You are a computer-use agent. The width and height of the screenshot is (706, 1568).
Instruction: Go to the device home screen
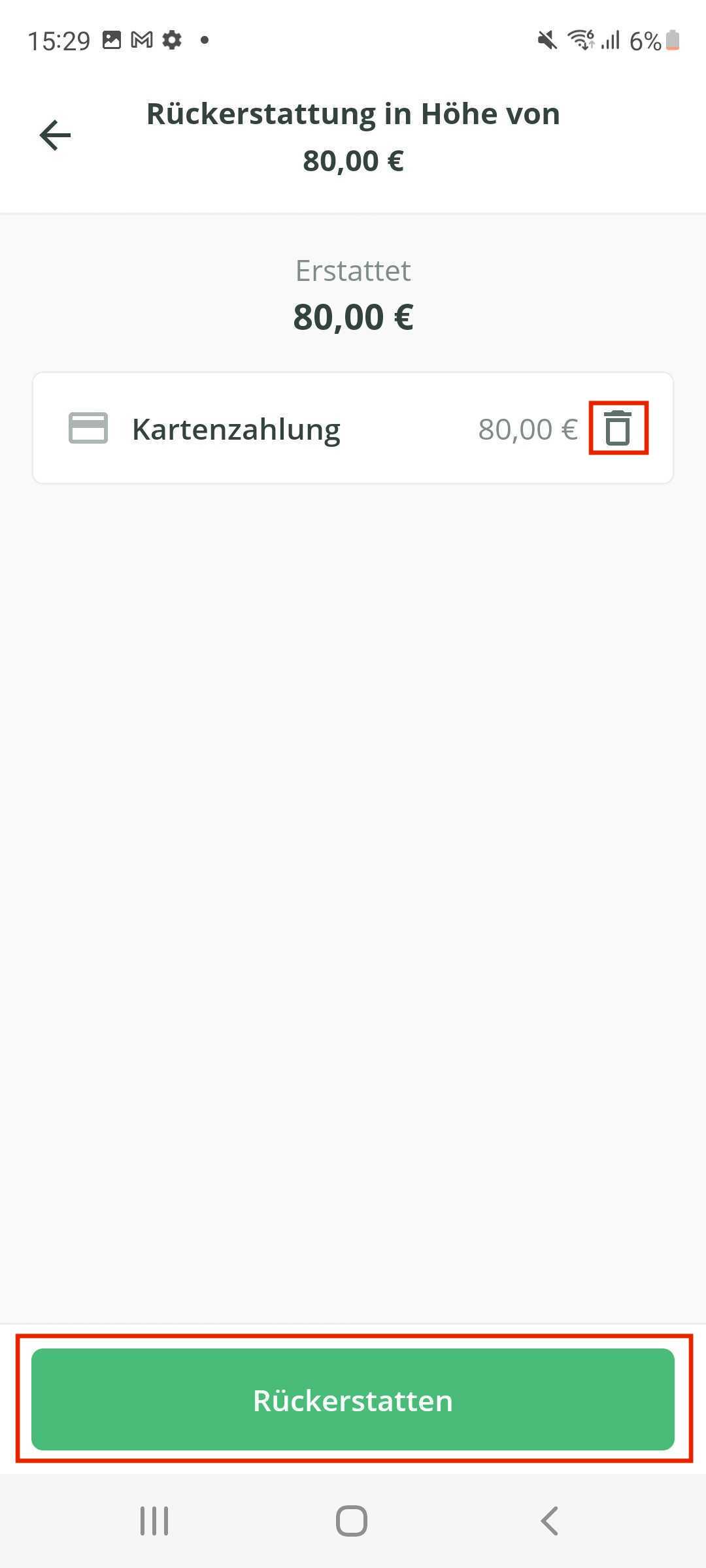(x=352, y=1520)
